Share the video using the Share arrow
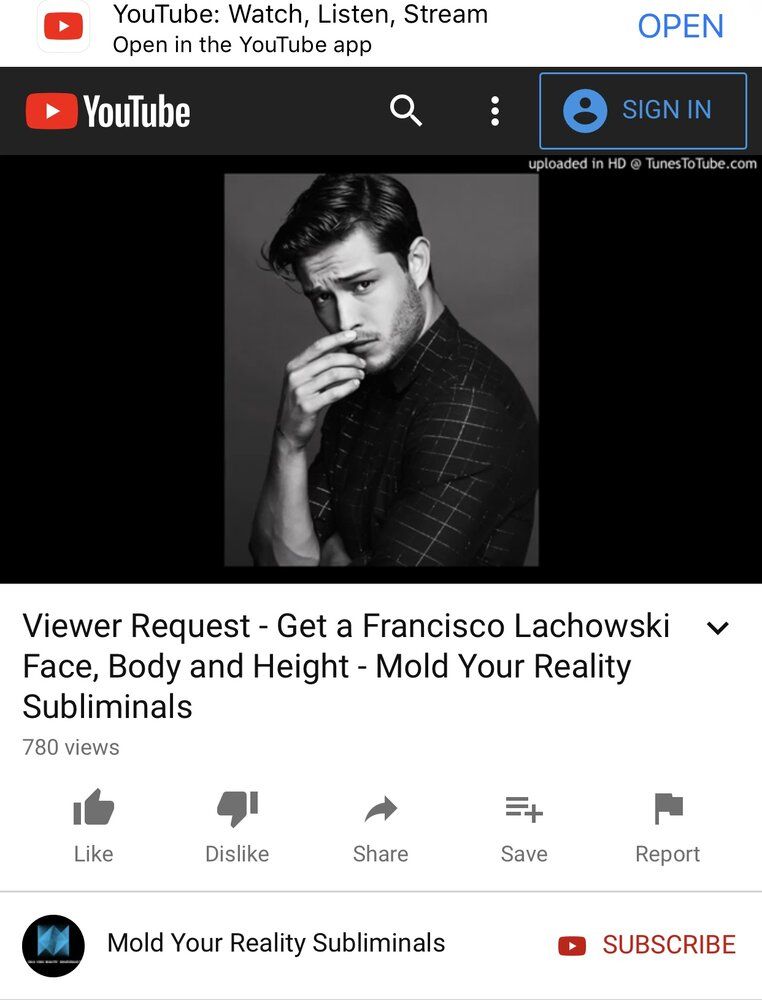Screen dimensions: 762x1000 pyautogui.click(x=381, y=808)
